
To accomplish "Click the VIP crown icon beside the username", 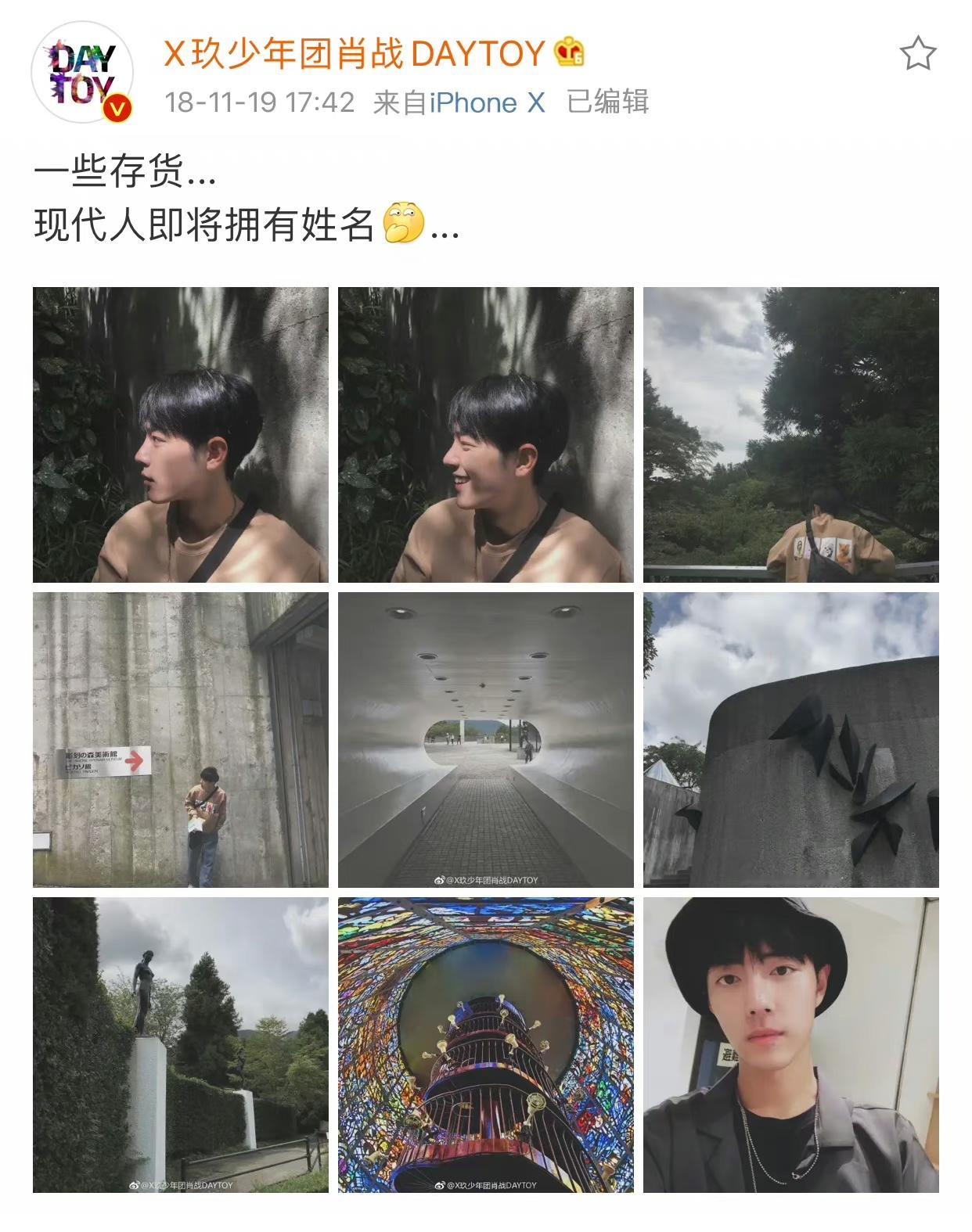I will tap(567, 52).
